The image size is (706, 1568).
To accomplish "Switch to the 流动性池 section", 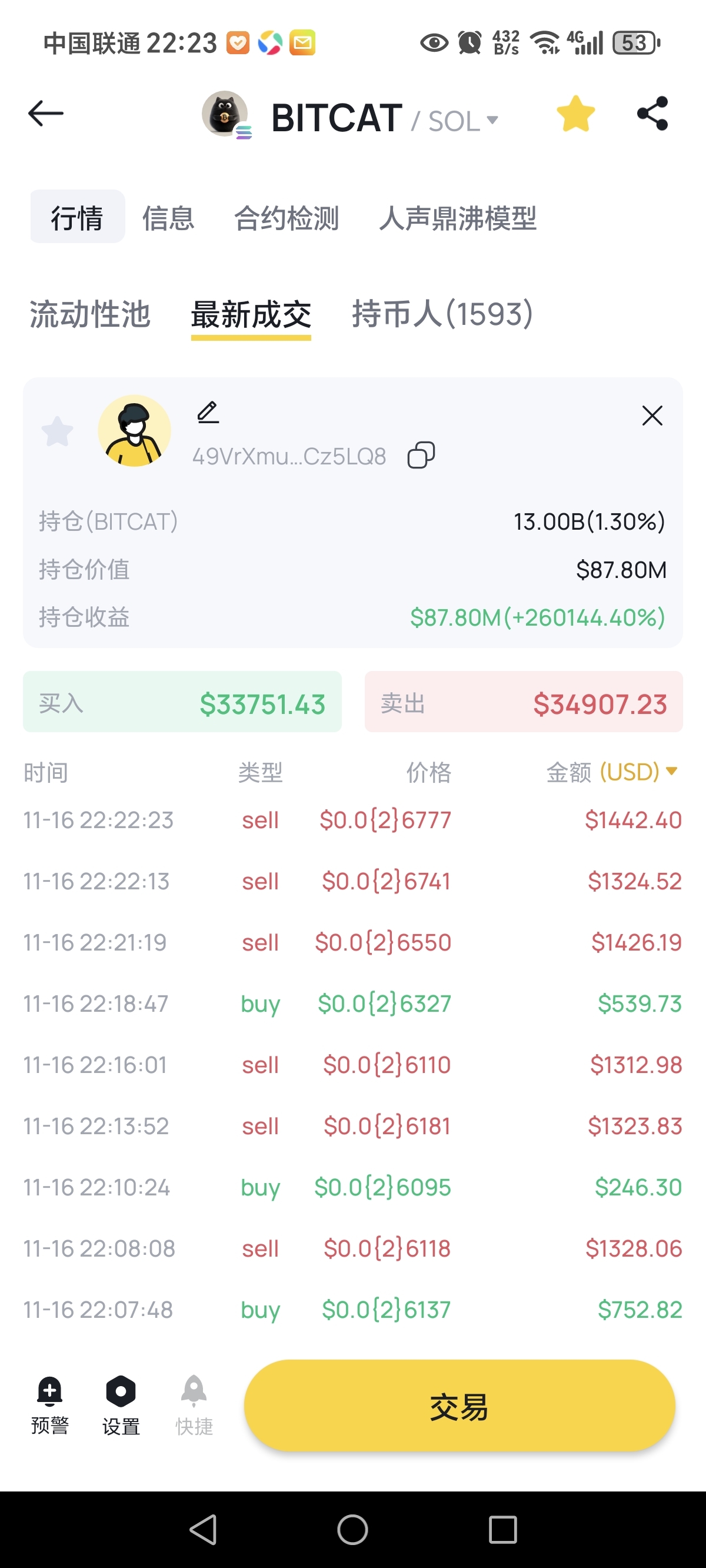I will click(90, 315).
